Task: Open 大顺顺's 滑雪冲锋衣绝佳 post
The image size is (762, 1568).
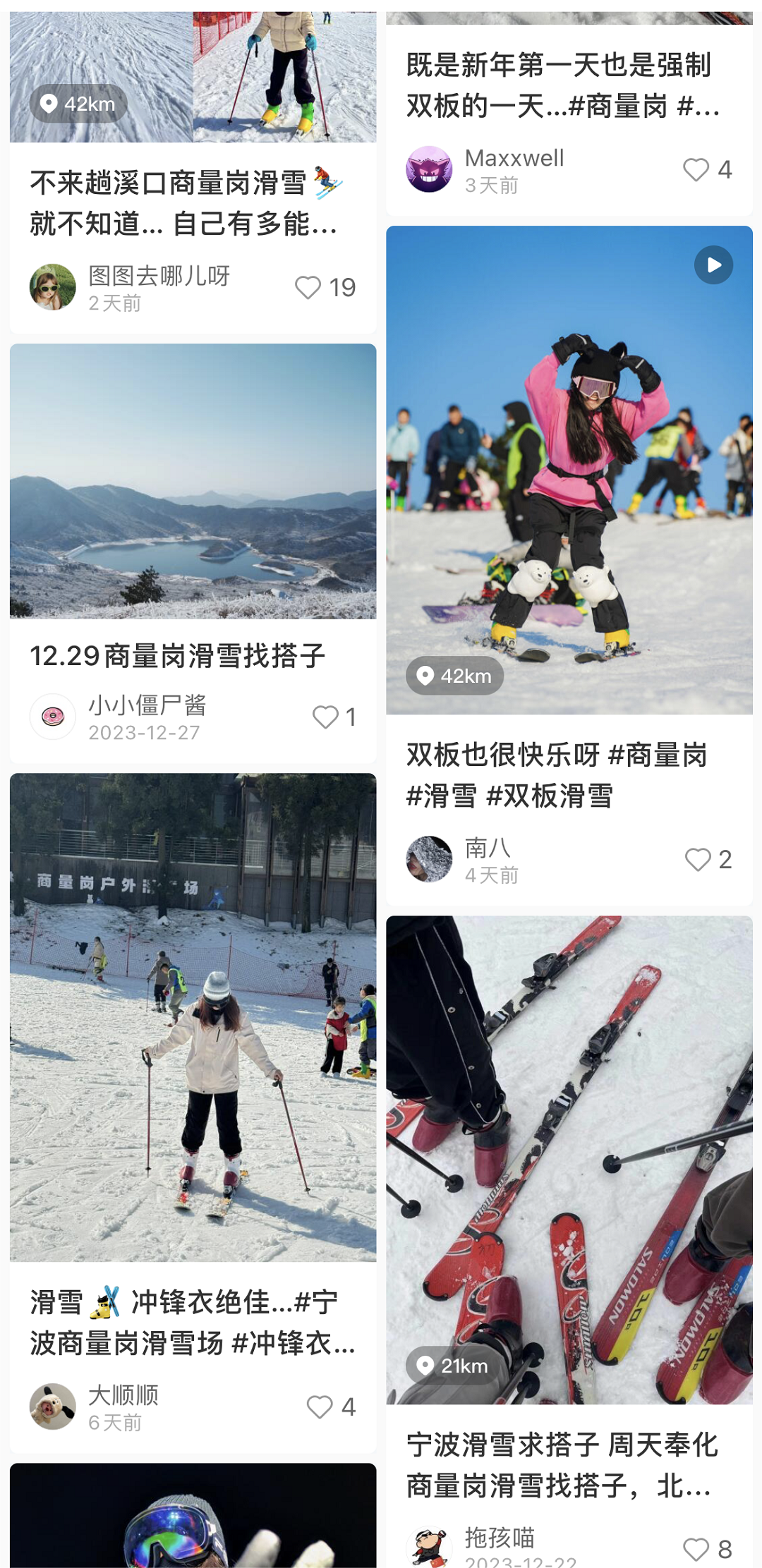Action: pos(193,1017)
